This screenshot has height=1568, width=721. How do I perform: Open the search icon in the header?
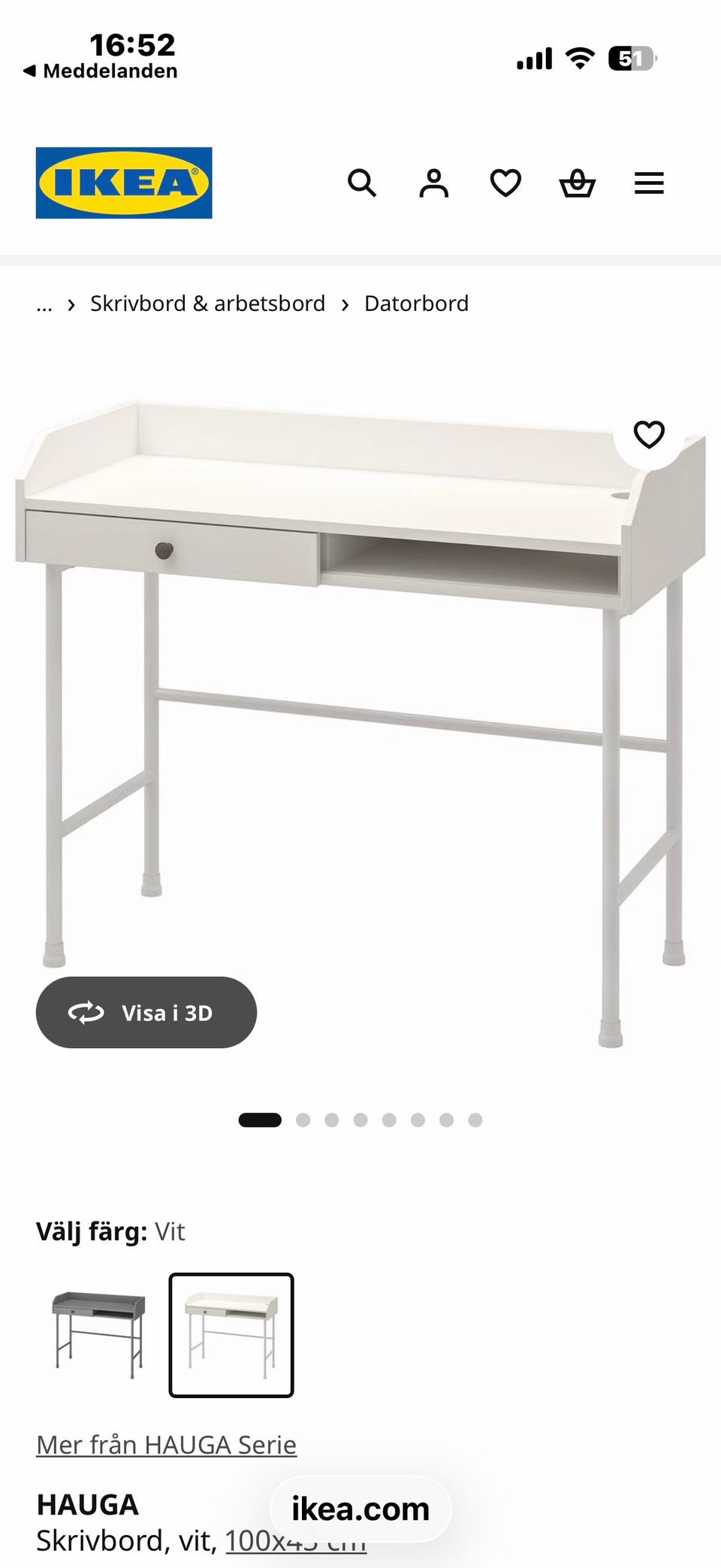(x=362, y=183)
